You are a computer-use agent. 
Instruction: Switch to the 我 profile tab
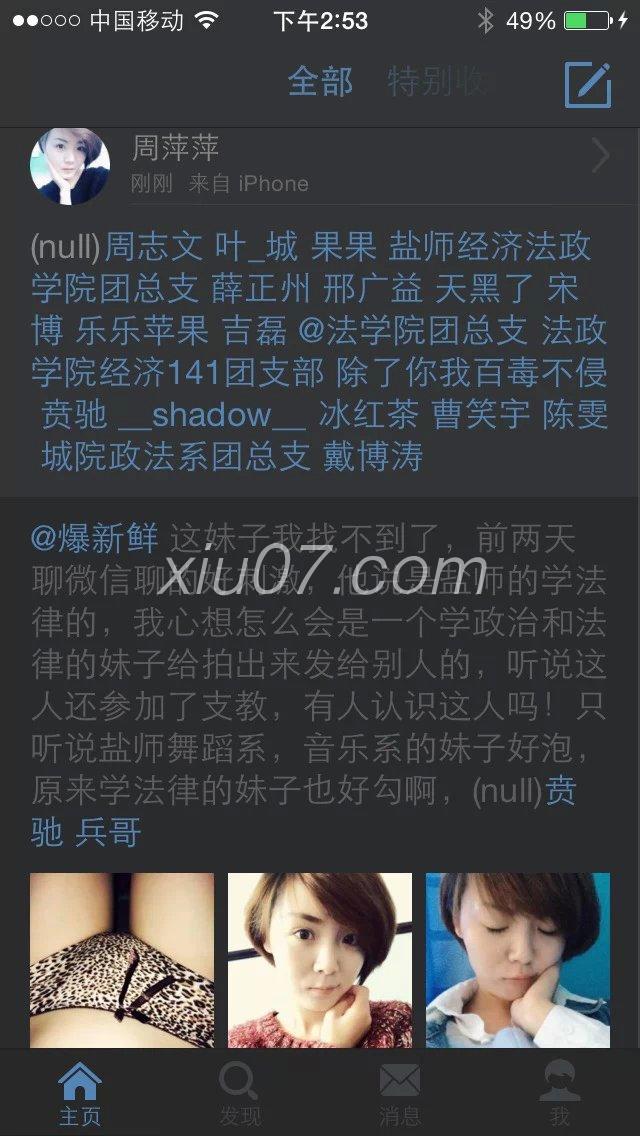pyautogui.click(x=560, y=1095)
